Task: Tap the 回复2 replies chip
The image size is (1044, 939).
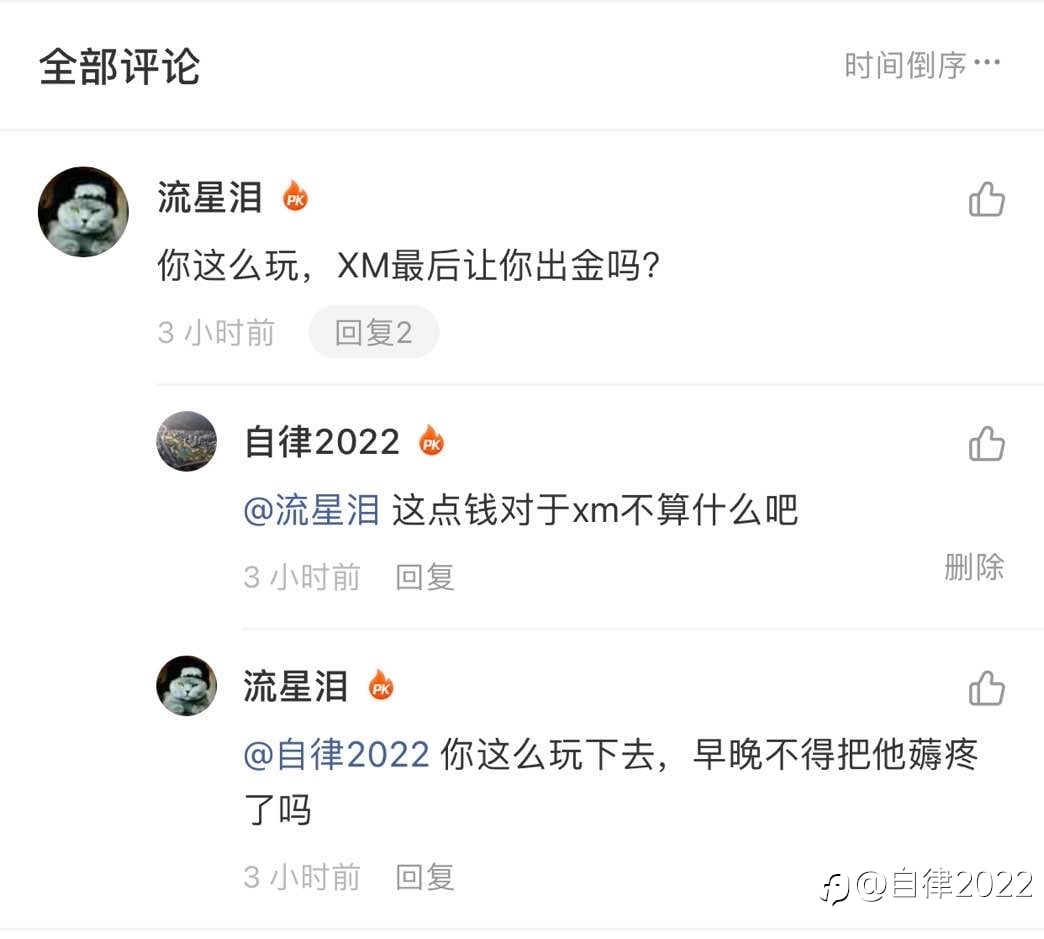Action: pos(373,333)
